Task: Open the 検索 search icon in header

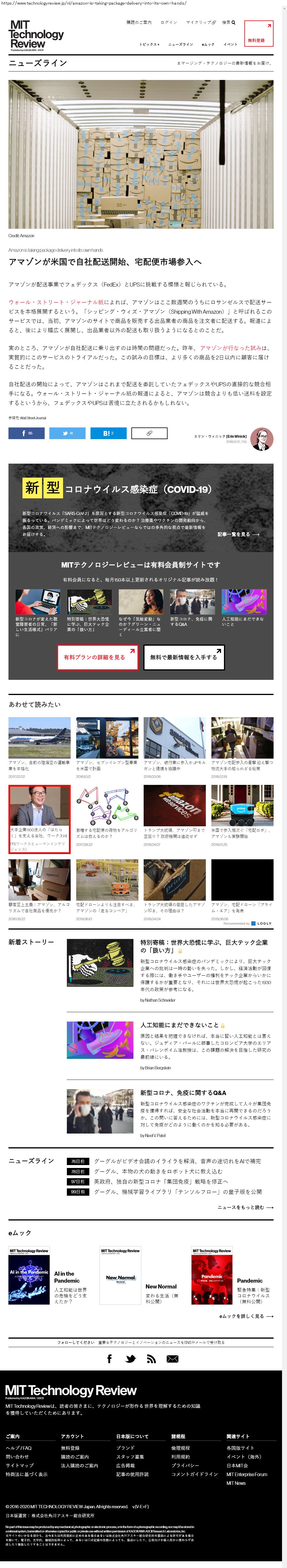Action: 229,22
